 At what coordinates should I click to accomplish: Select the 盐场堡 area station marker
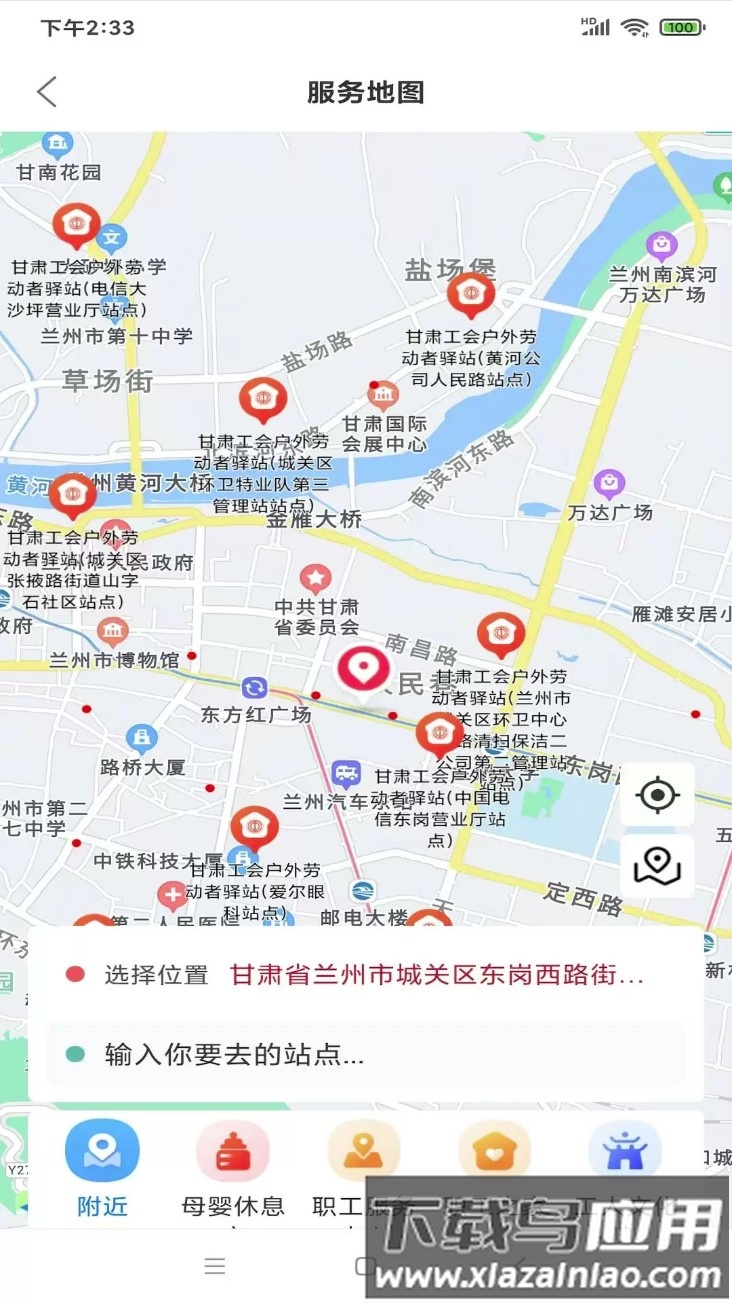point(471,294)
